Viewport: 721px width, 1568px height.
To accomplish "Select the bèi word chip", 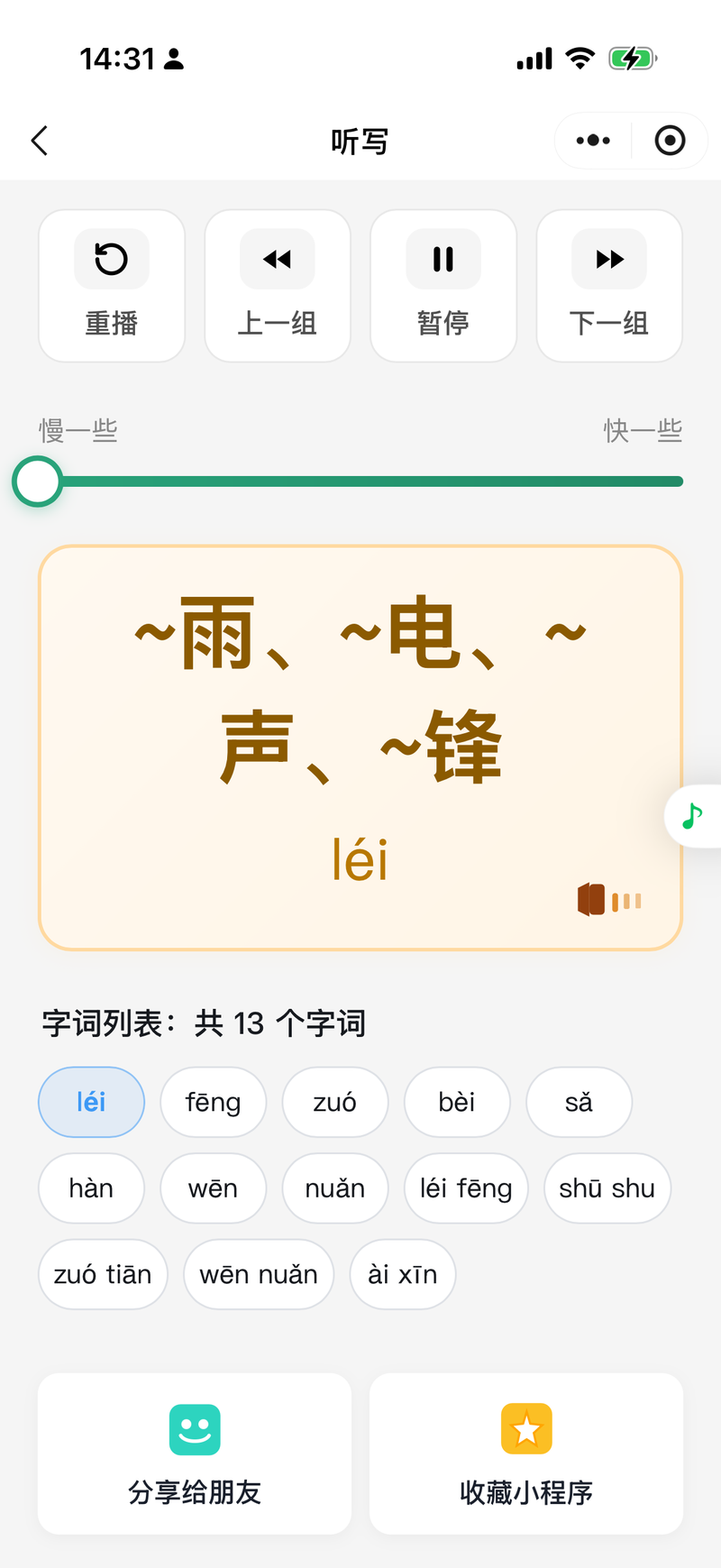I will (x=457, y=1102).
